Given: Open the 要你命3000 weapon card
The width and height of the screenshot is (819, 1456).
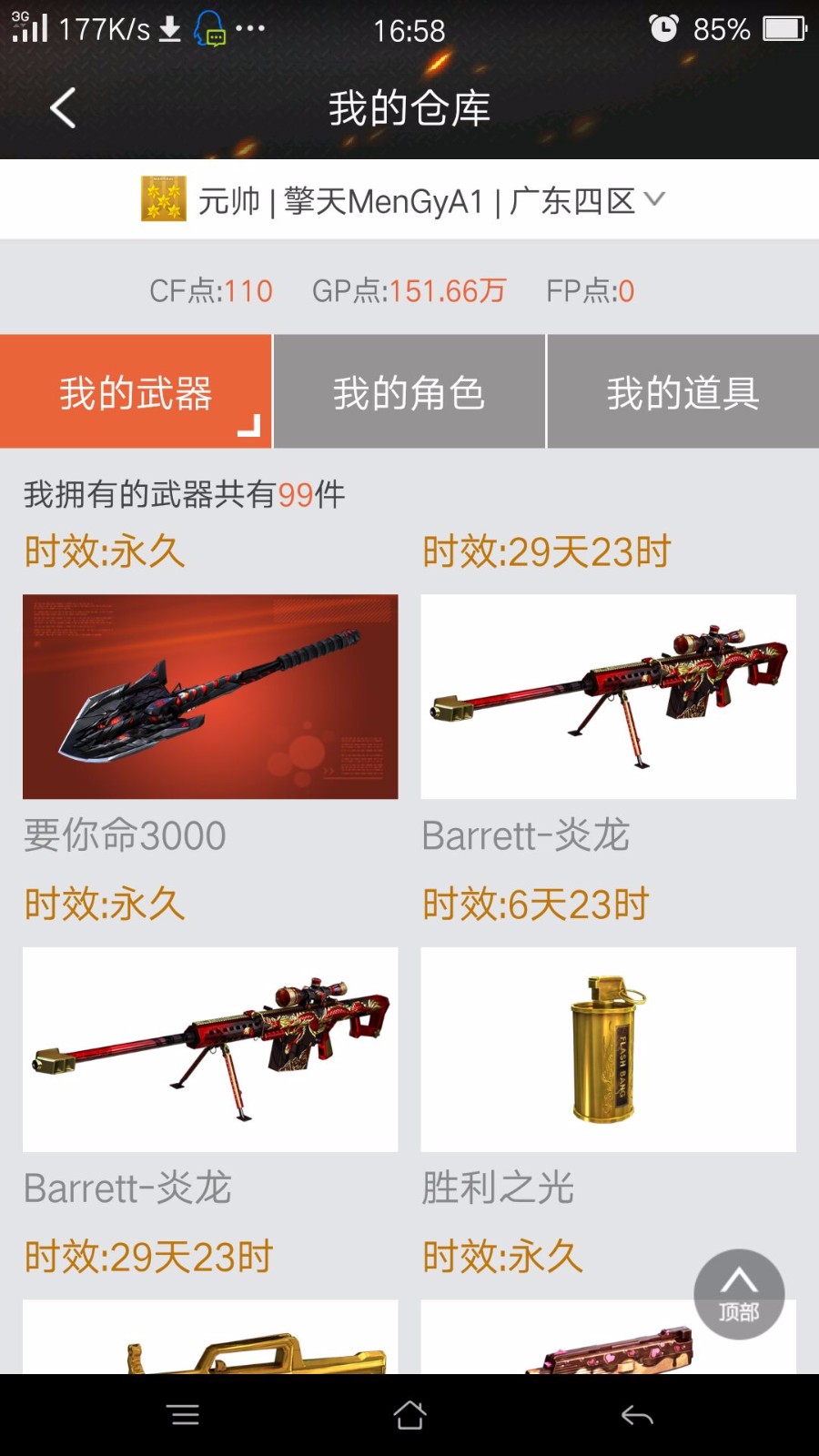Looking at the screenshot, I should (210, 697).
